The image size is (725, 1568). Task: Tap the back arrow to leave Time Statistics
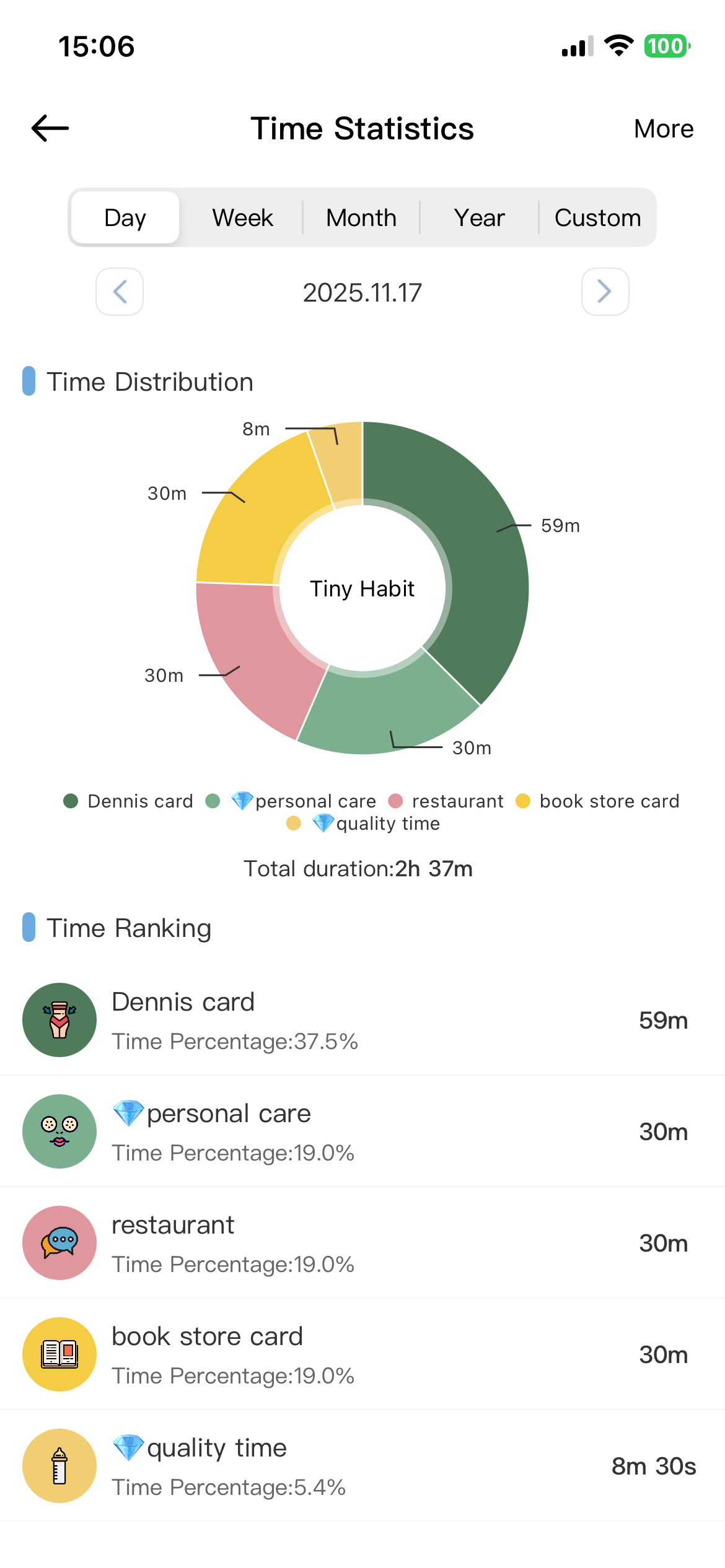coord(50,128)
